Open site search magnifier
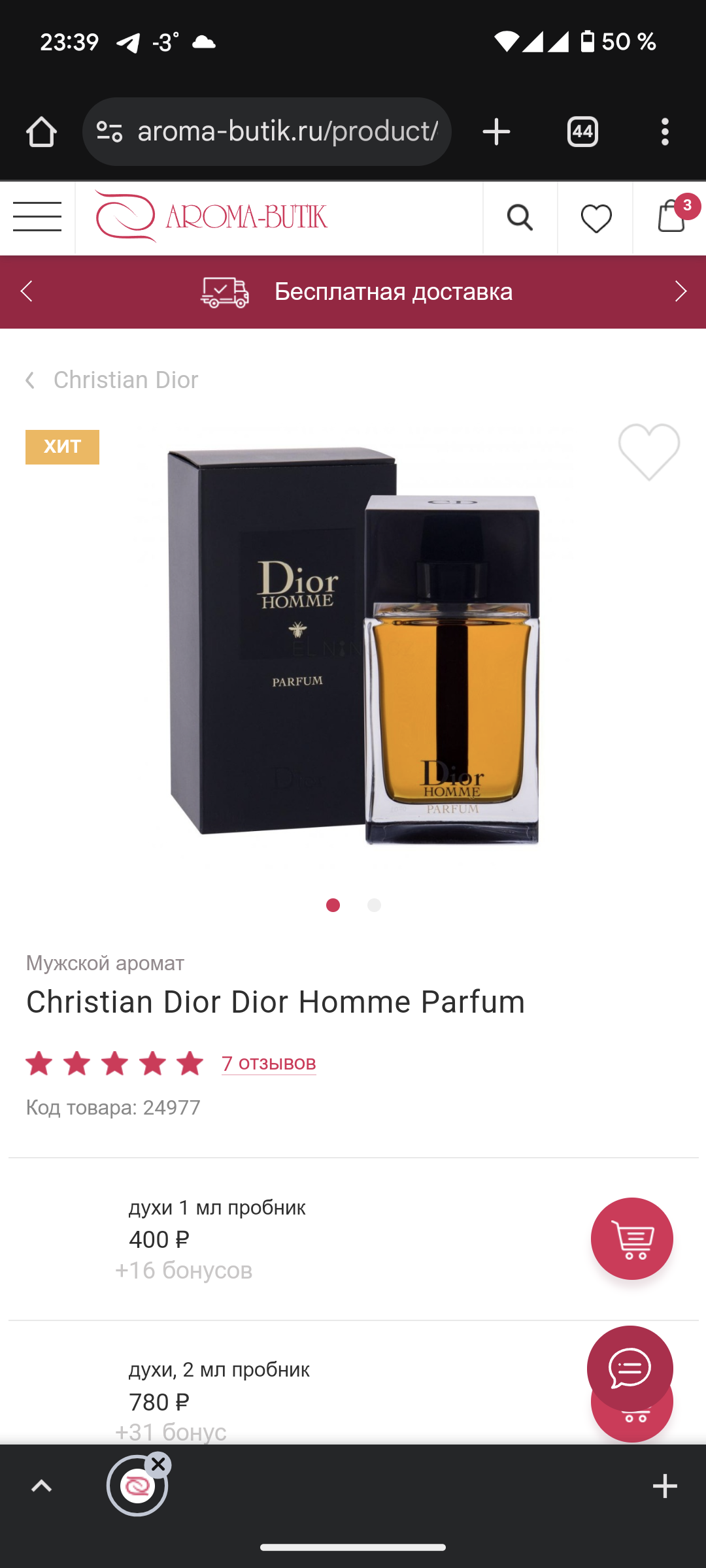 [520, 218]
